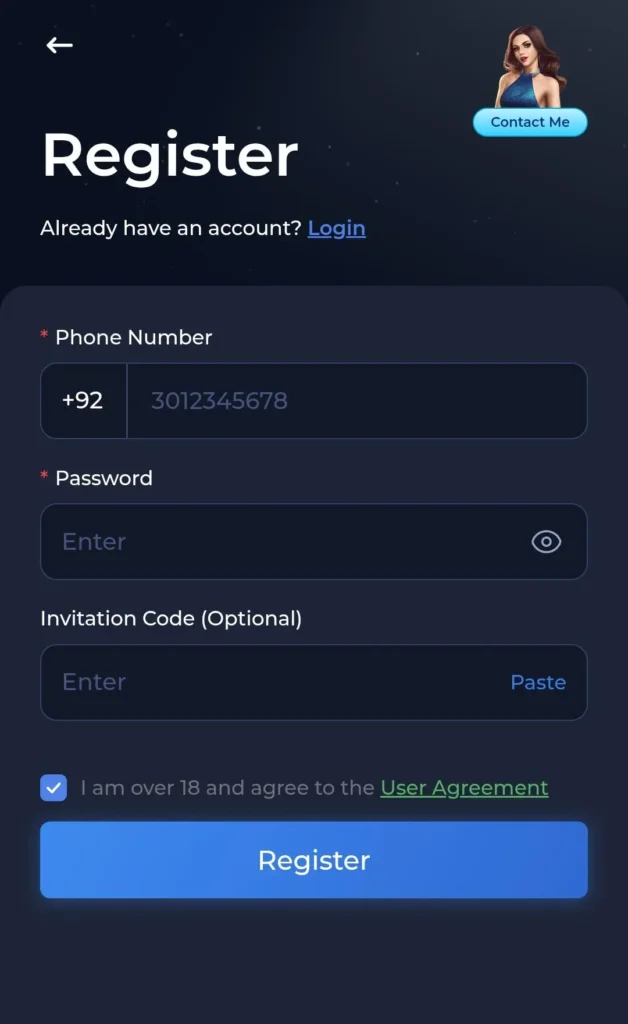Focus the Phone Number input field
The image size is (628, 1024).
click(x=356, y=400)
